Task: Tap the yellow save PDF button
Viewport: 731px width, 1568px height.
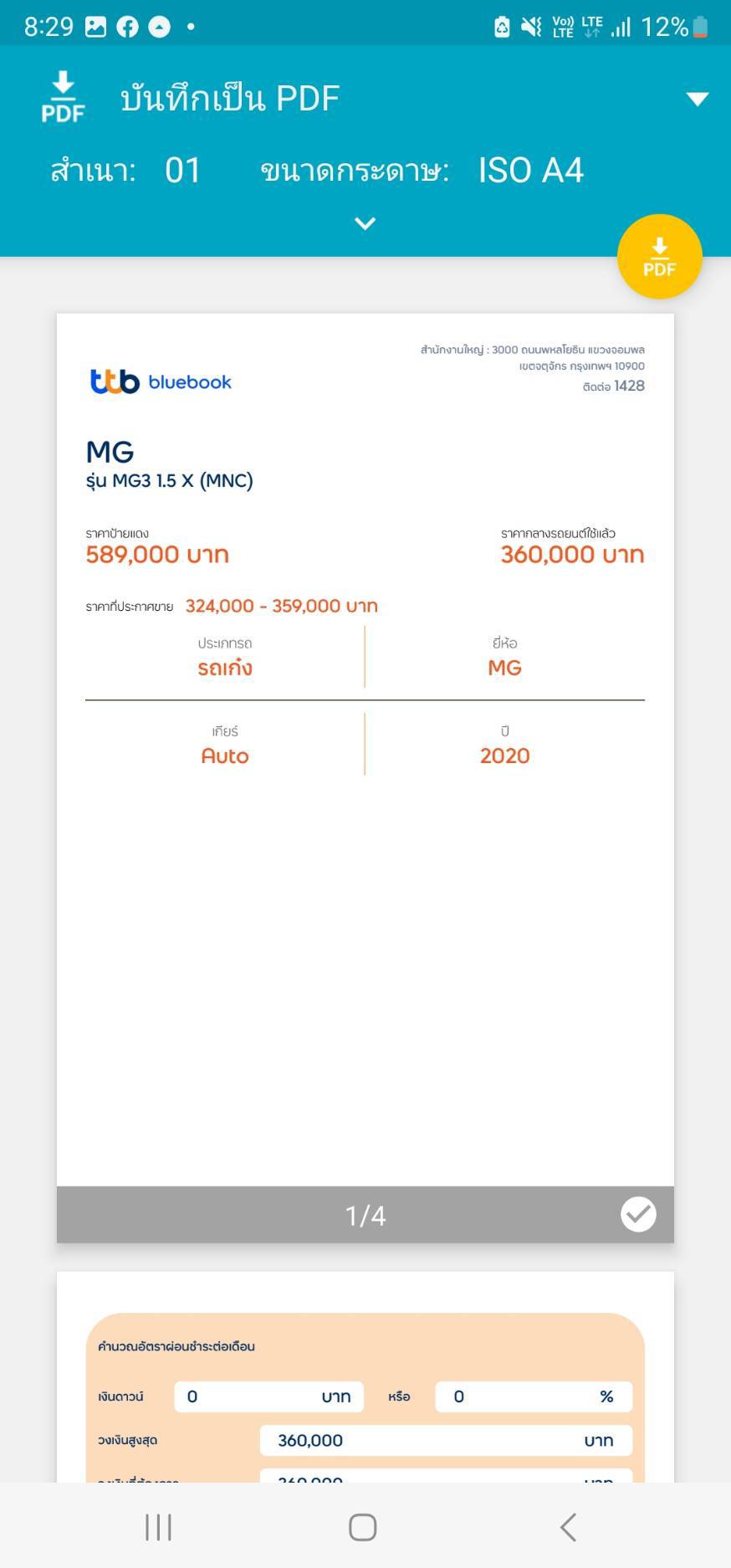Action: [x=659, y=257]
